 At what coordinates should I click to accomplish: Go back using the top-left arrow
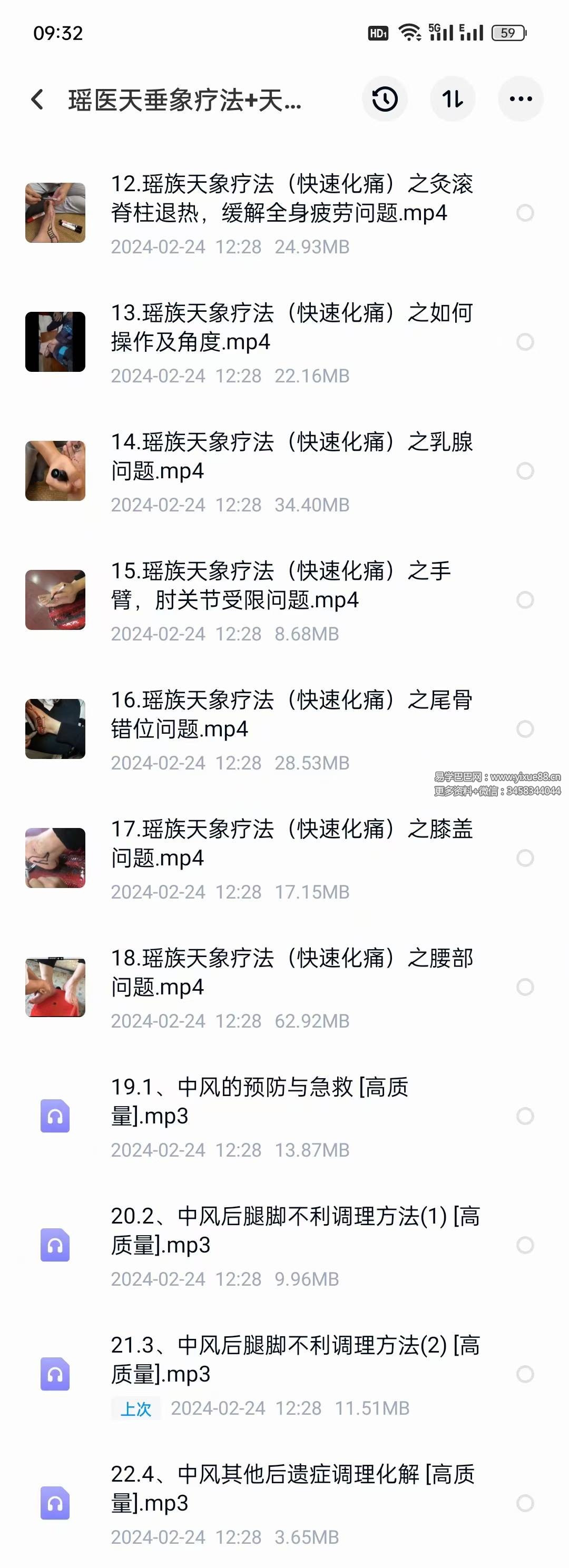[x=38, y=99]
